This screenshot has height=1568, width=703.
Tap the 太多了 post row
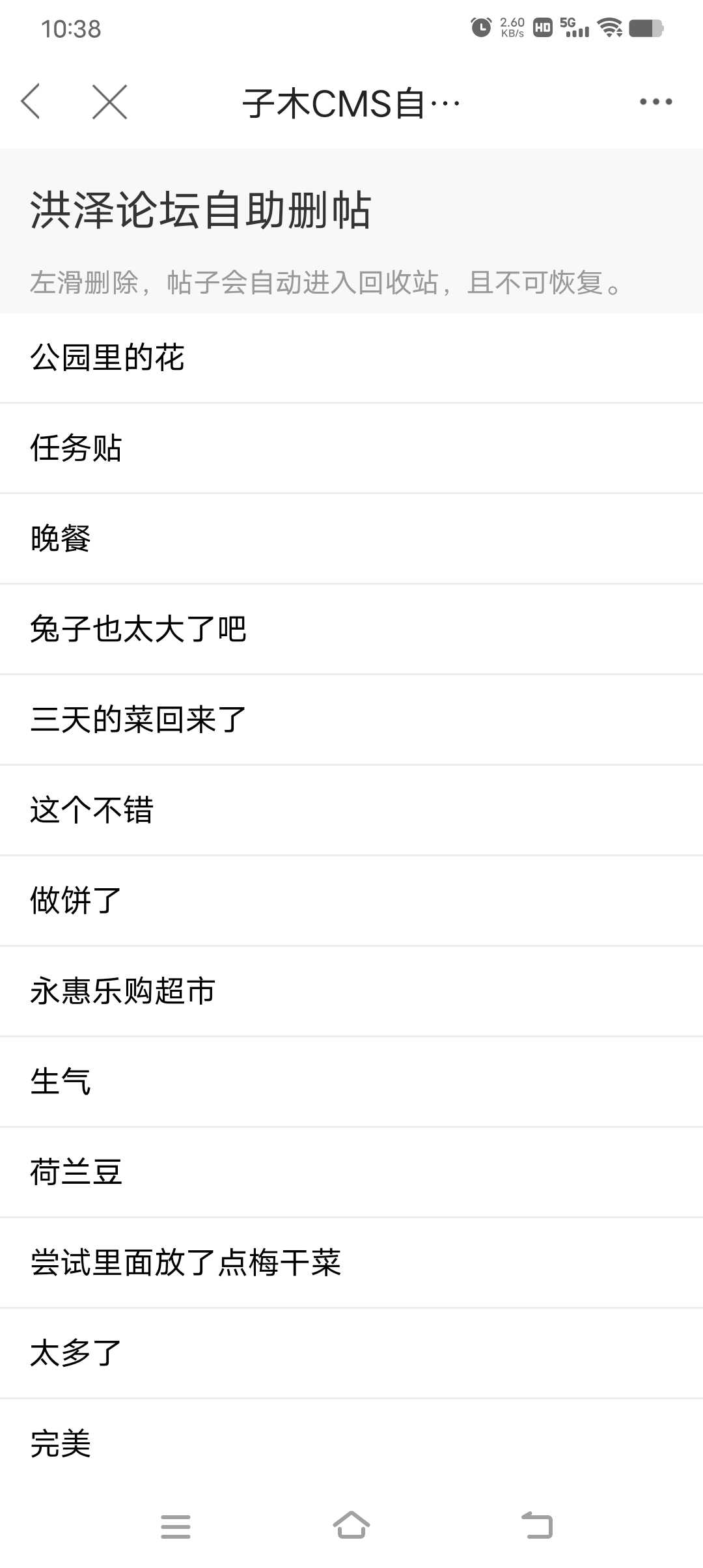pyautogui.click(x=351, y=1354)
